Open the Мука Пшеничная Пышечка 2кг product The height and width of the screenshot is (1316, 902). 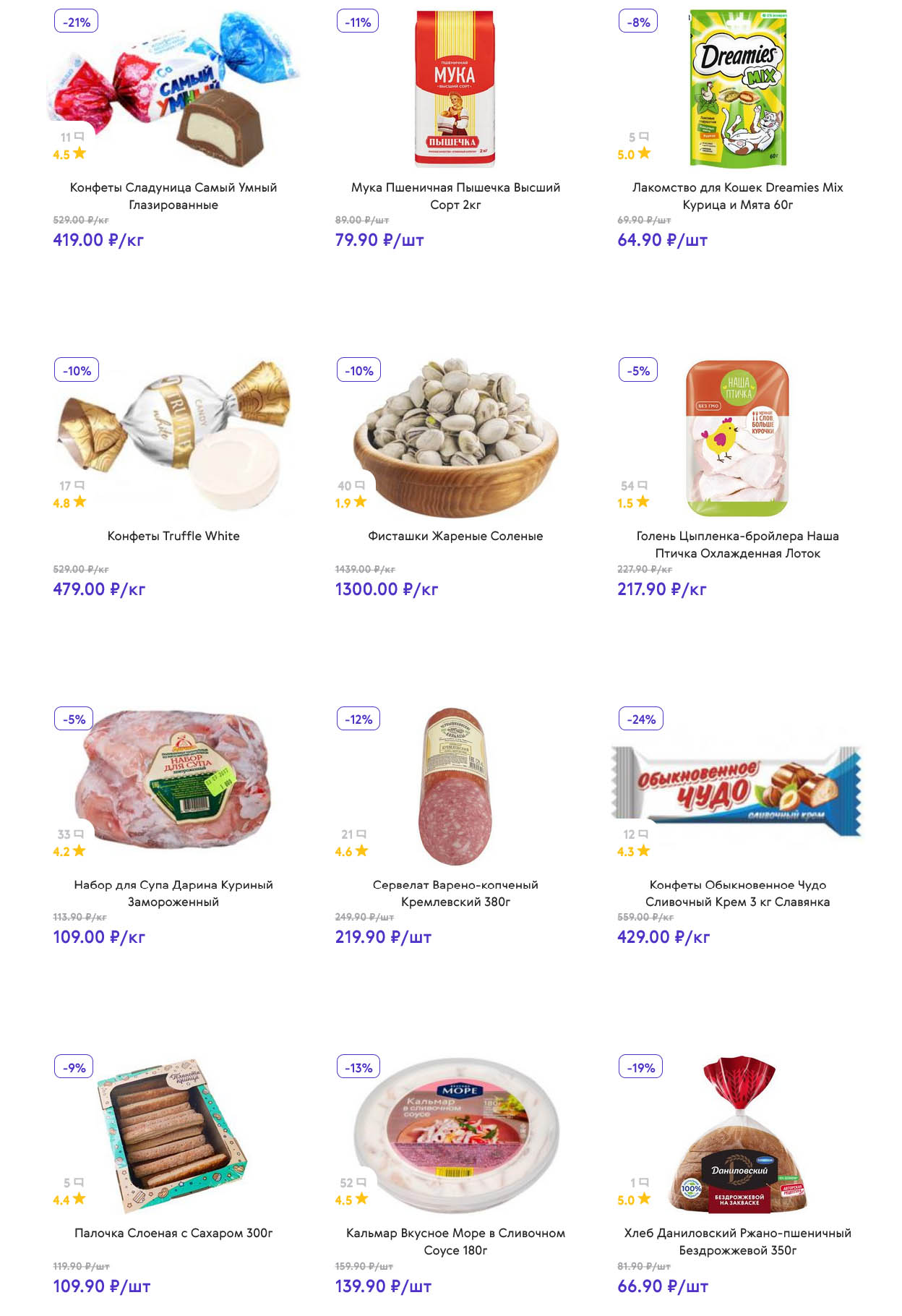coord(455,196)
